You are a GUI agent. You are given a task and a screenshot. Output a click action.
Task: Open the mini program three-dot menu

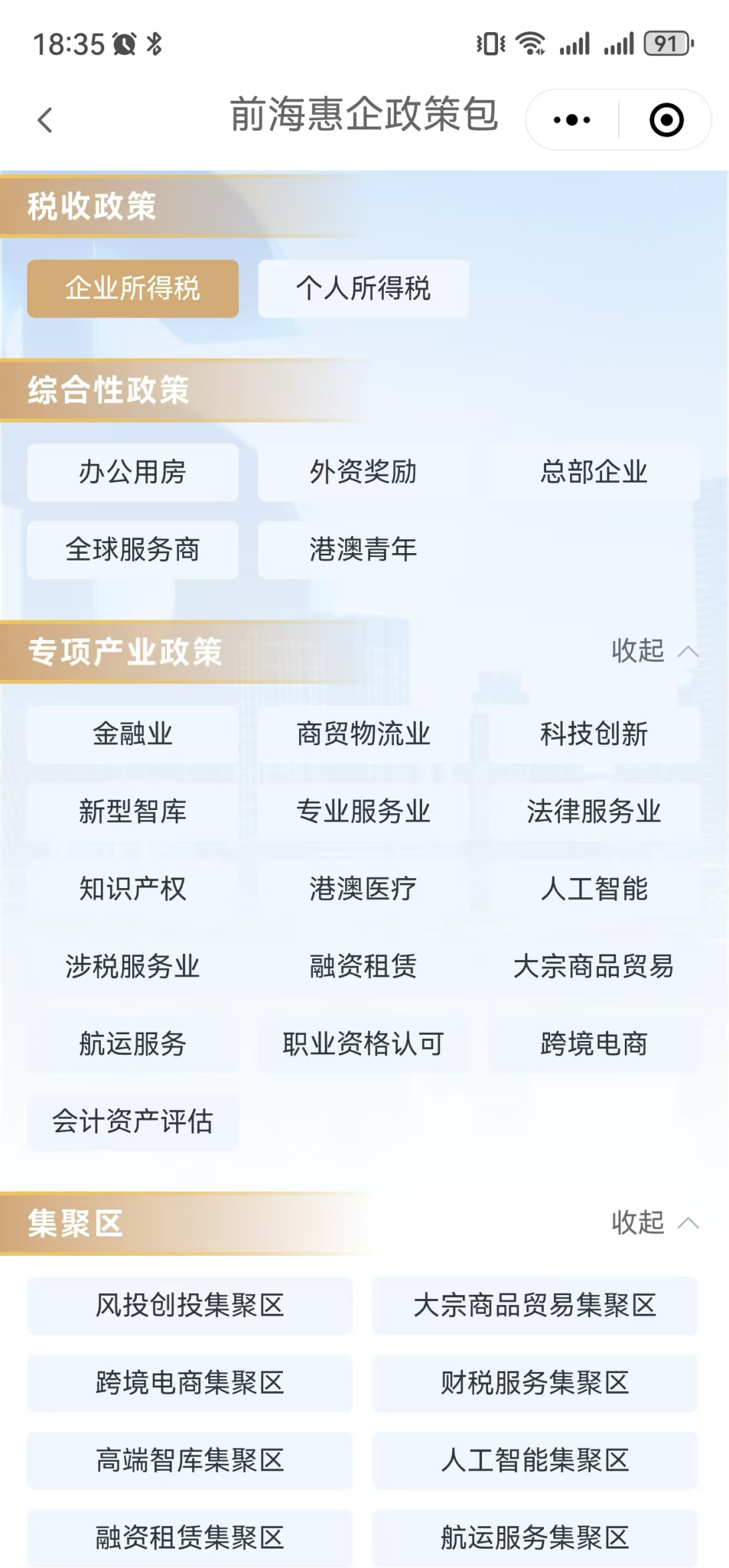click(572, 120)
